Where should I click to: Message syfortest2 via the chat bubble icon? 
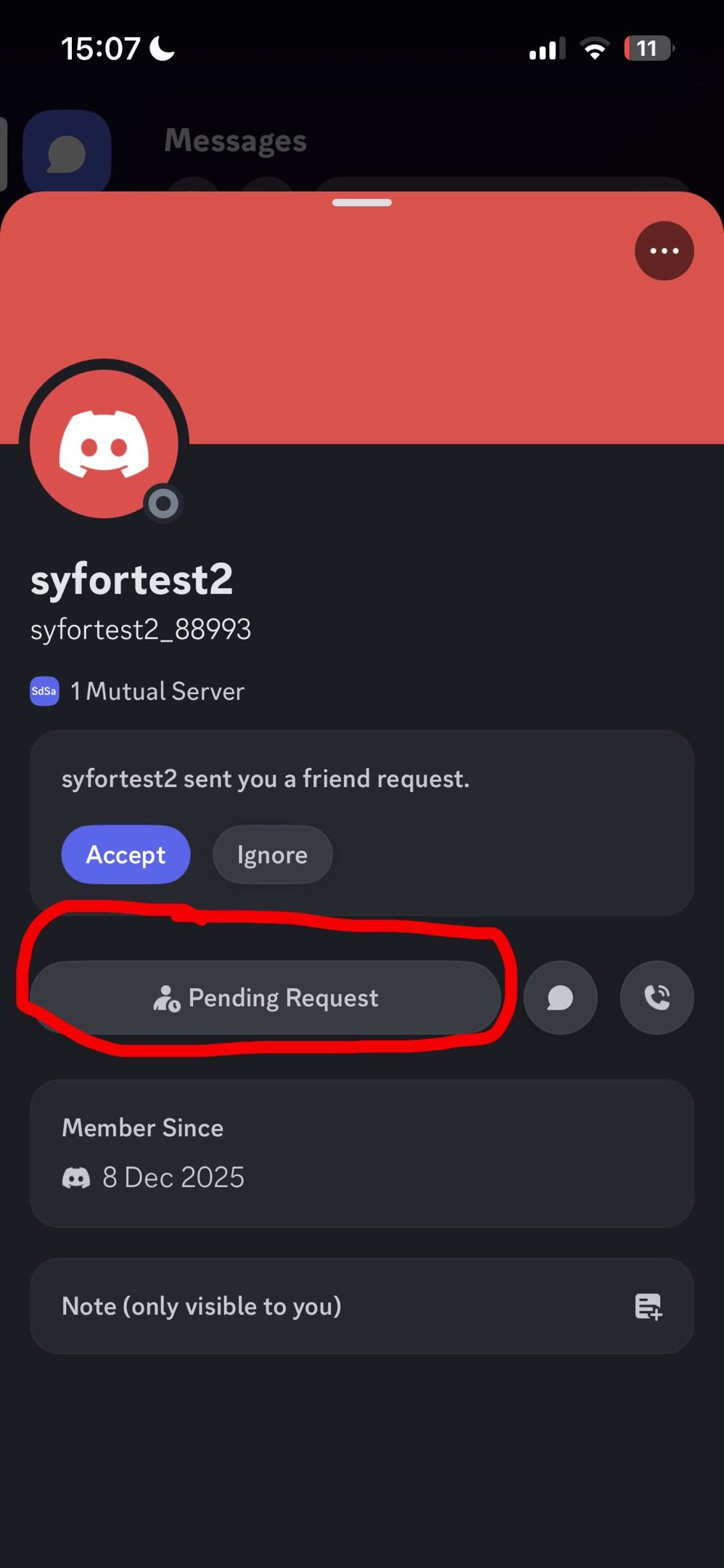pyautogui.click(x=560, y=997)
